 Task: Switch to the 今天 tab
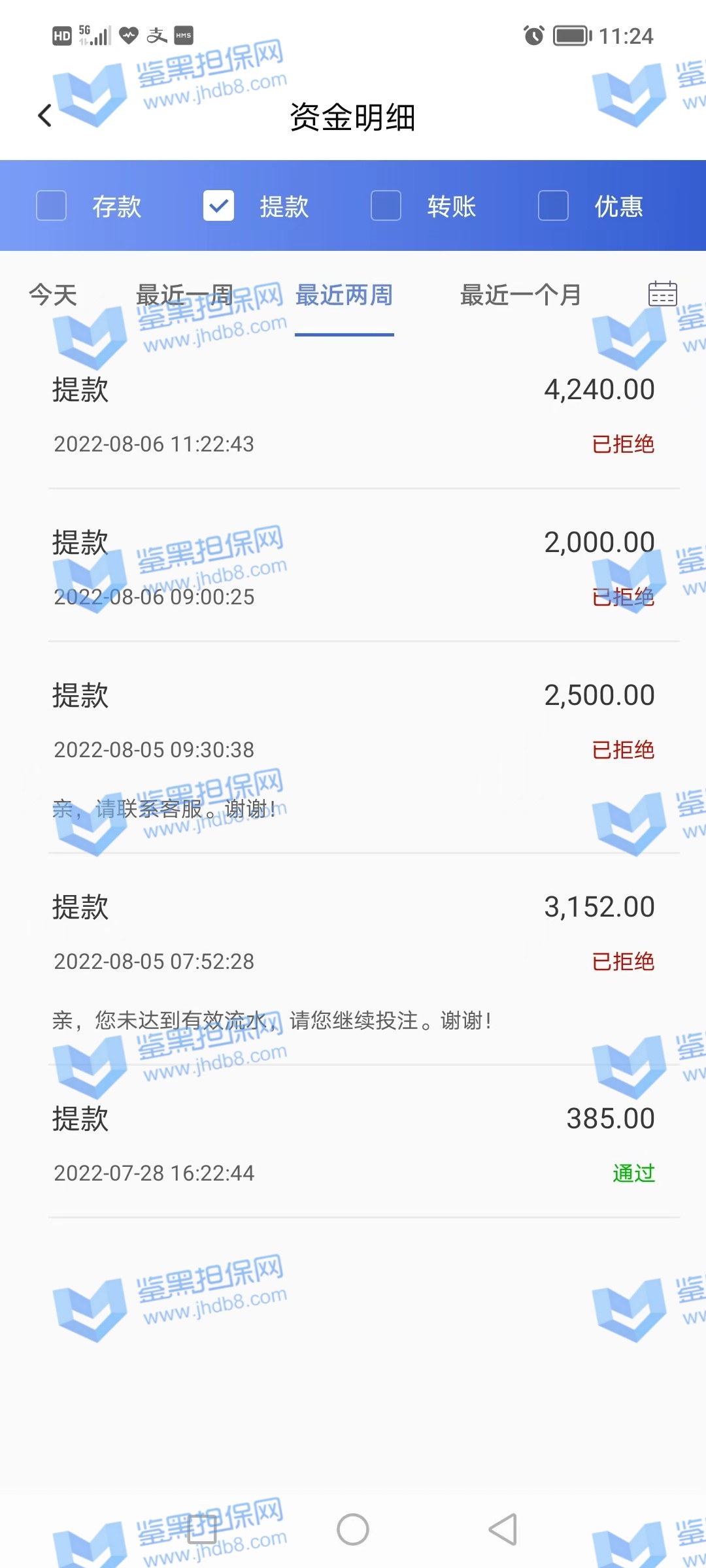coord(53,295)
